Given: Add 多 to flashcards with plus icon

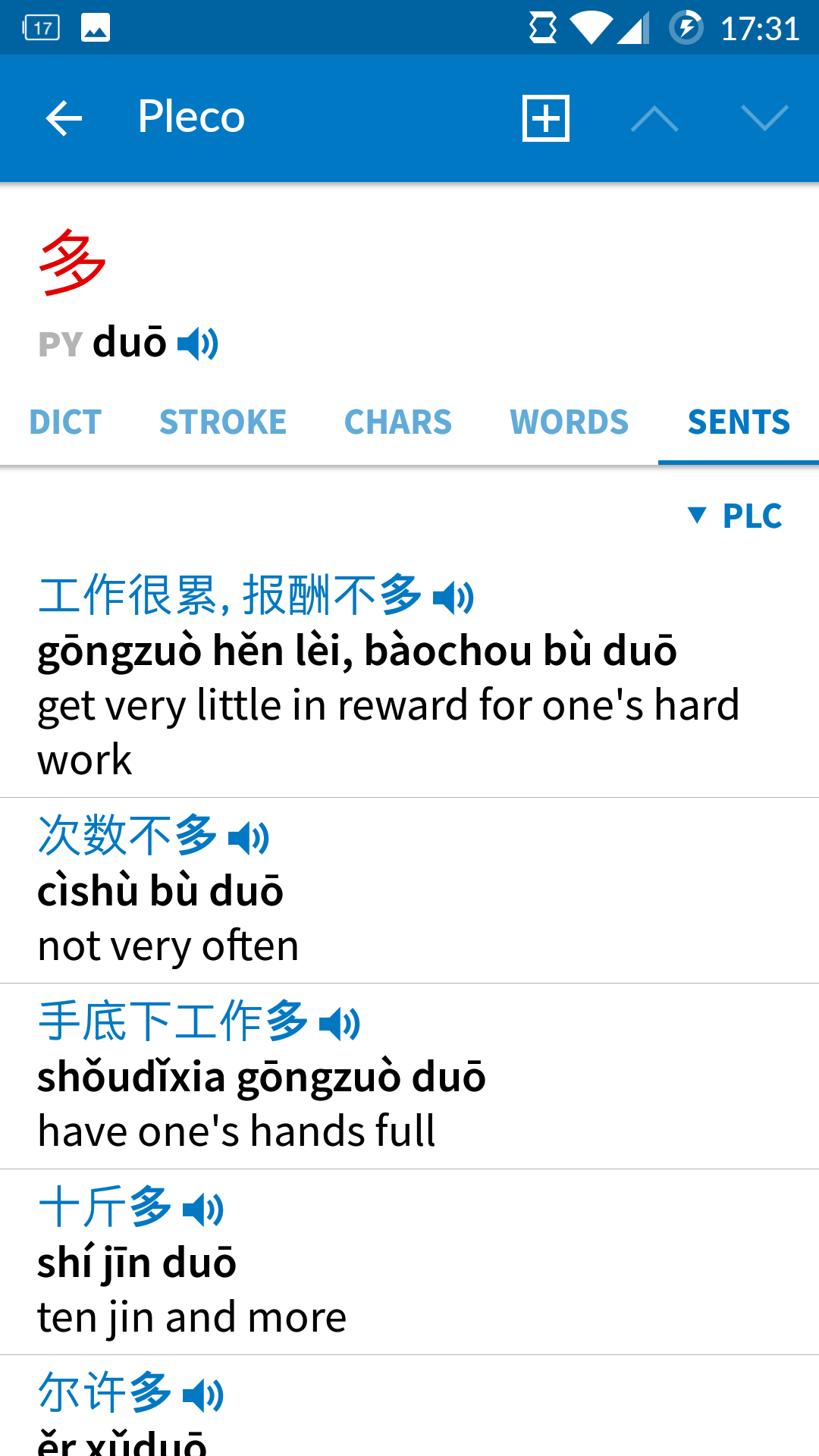Looking at the screenshot, I should 546,118.
